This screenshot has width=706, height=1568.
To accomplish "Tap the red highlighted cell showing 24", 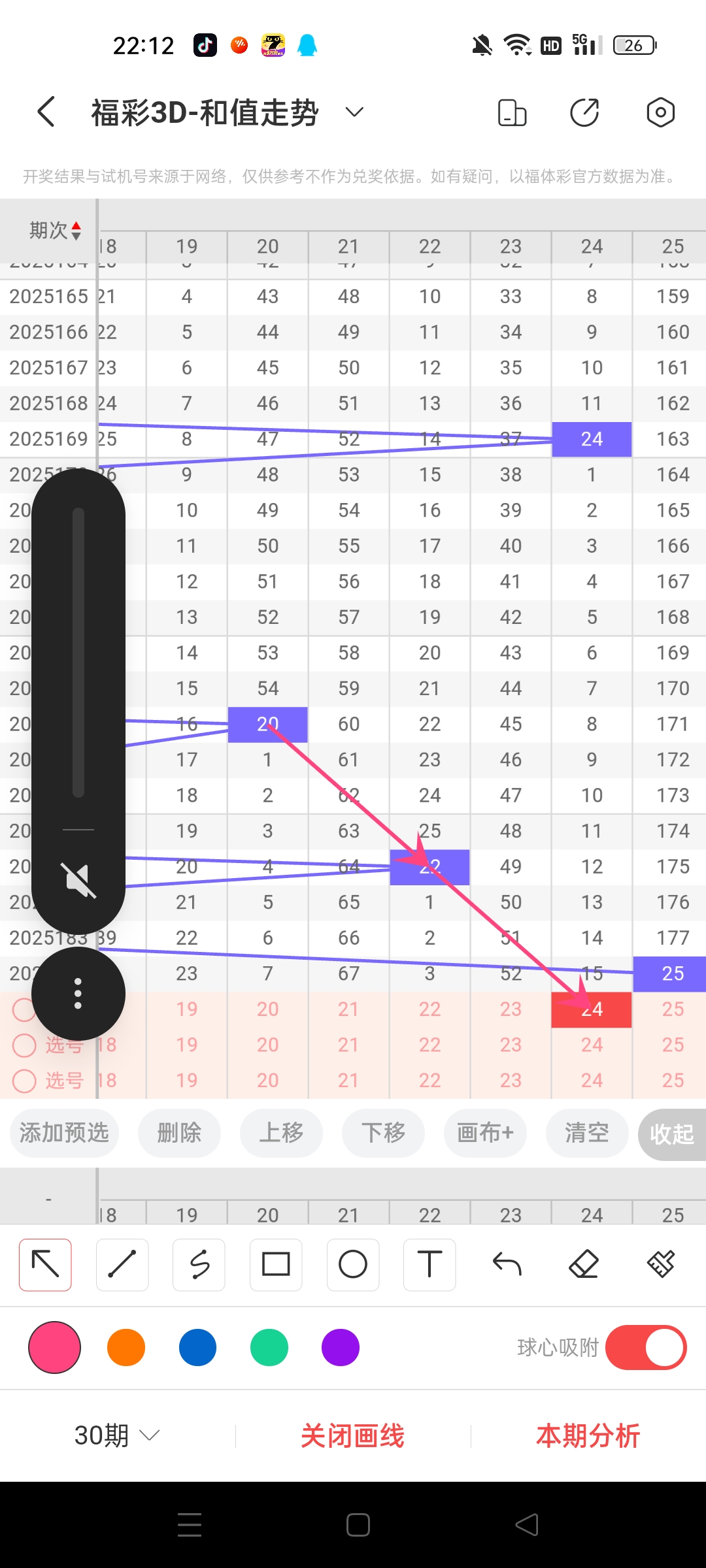I will tap(592, 1009).
